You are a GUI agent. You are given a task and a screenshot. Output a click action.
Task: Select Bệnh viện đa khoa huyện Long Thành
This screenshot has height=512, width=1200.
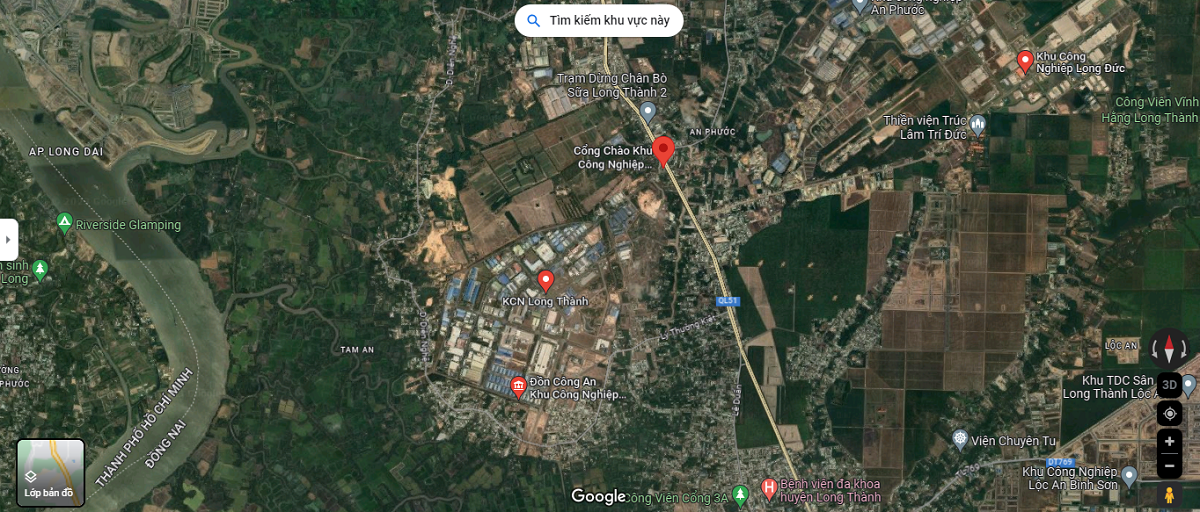[769, 489]
